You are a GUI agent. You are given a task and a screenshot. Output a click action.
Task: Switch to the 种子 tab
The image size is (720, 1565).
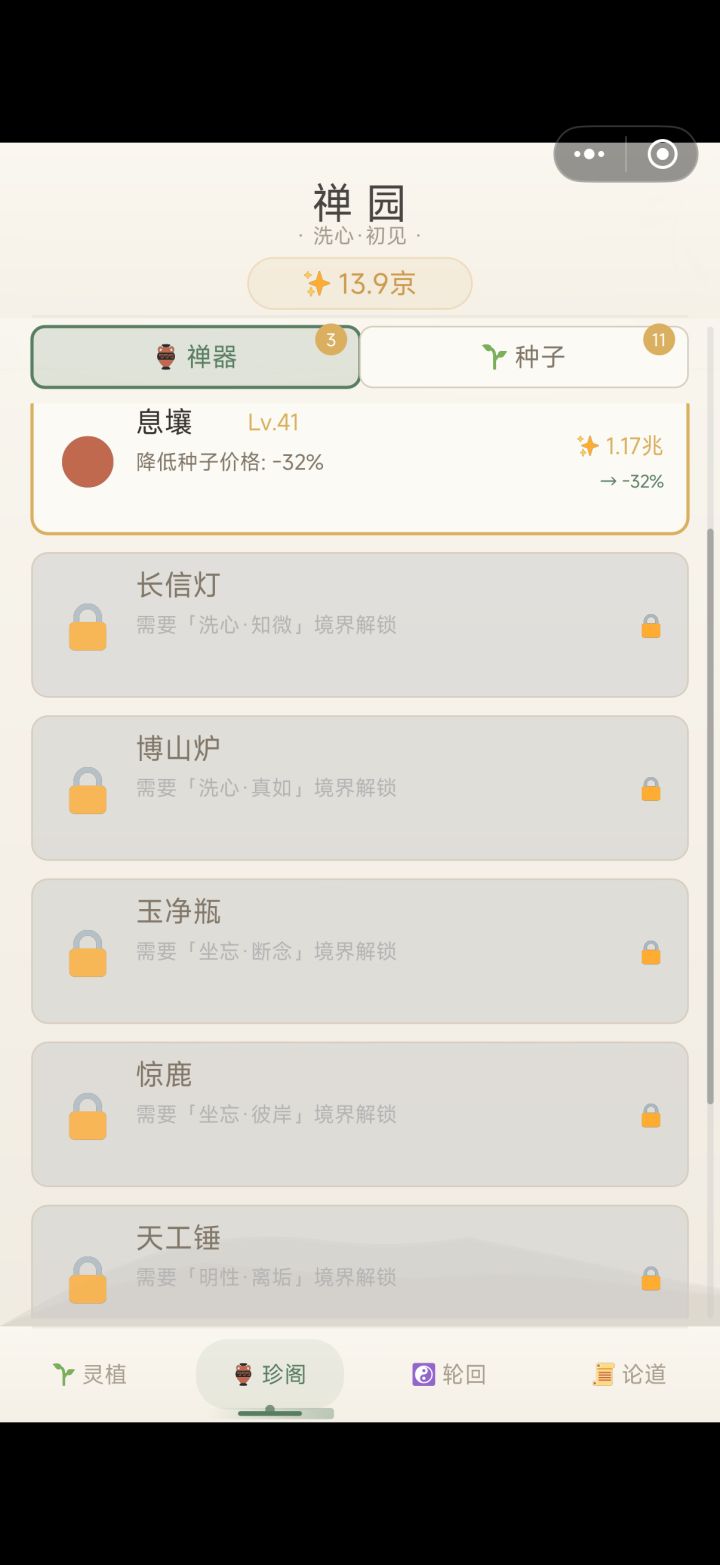coord(523,357)
